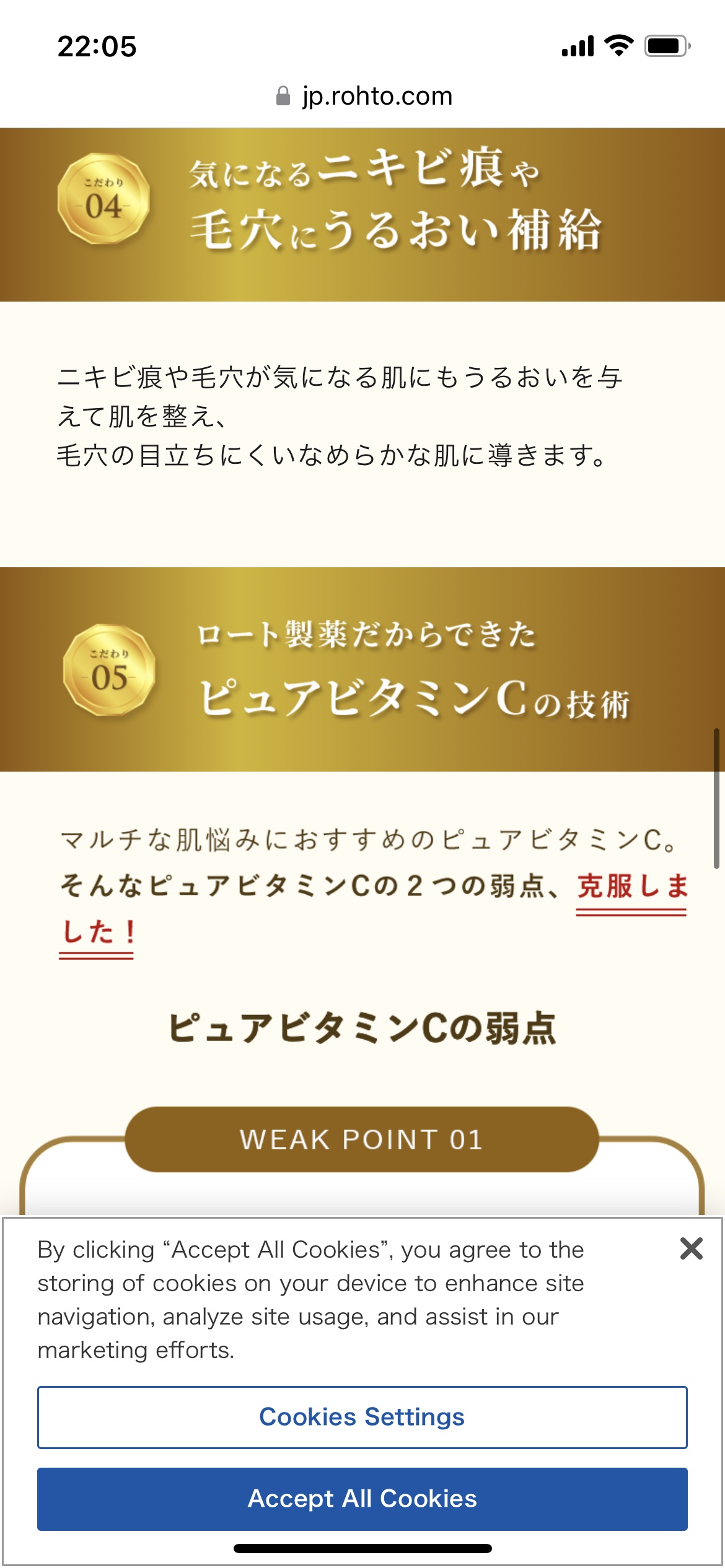Tap the jp.rohto.com address bar
The image size is (725, 1568).
pyautogui.click(x=364, y=97)
